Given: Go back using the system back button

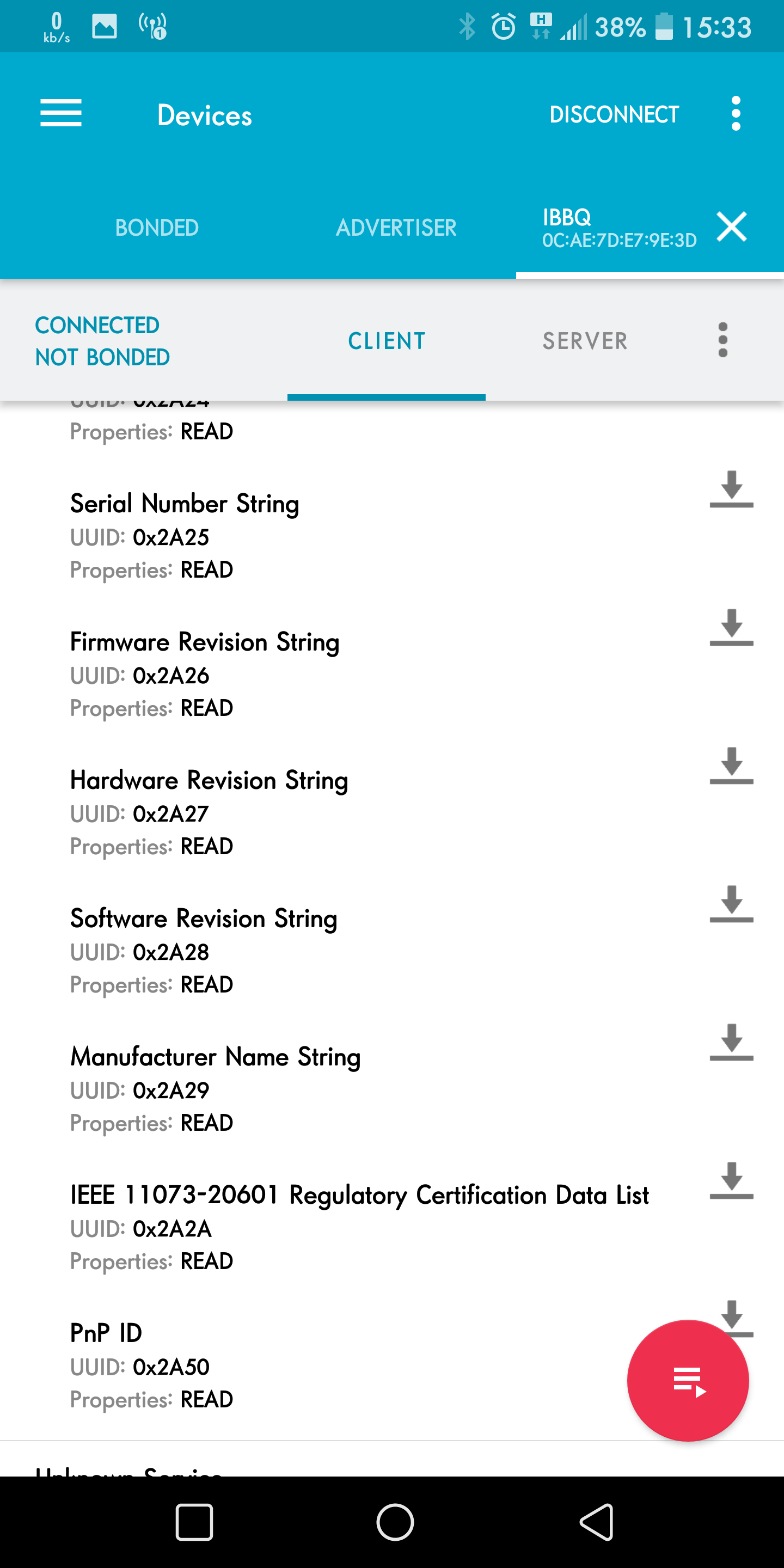Looking at the screenshot, I should click(x=597, y=1522).
